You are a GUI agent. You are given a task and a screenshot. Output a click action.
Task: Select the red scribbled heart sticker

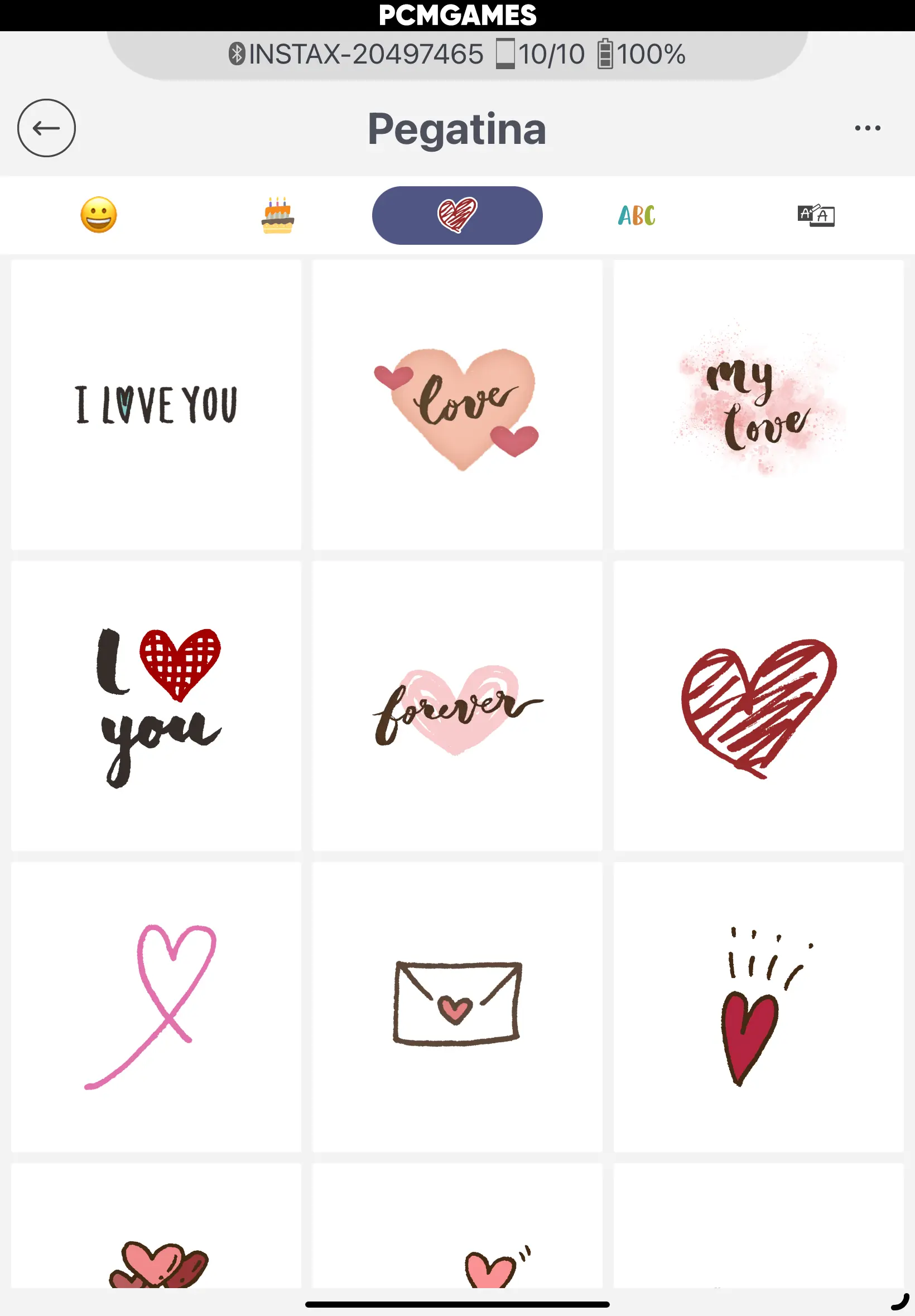(x=758, y=706)
